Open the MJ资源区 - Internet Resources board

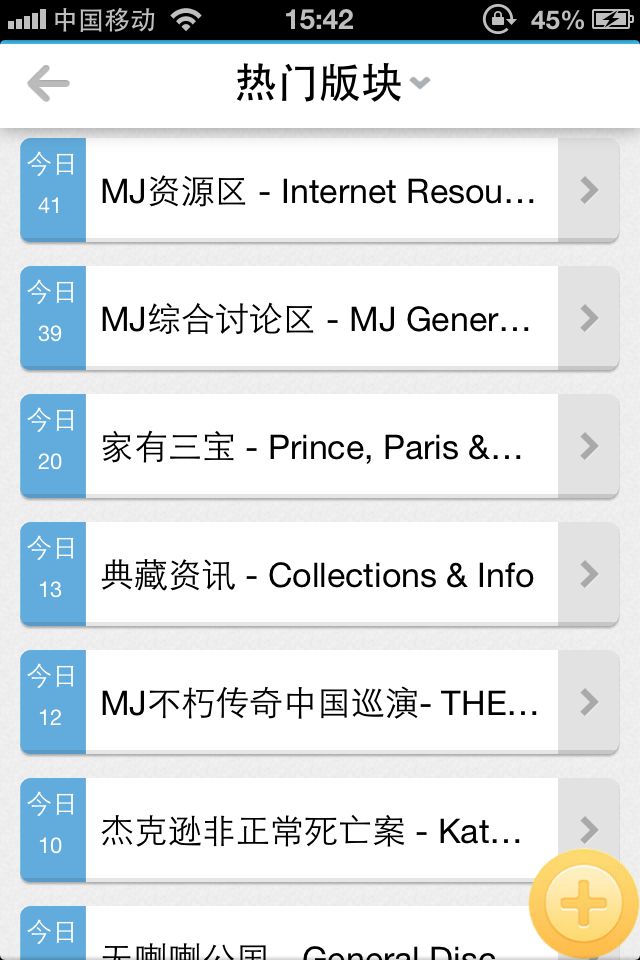click(320, 190)
